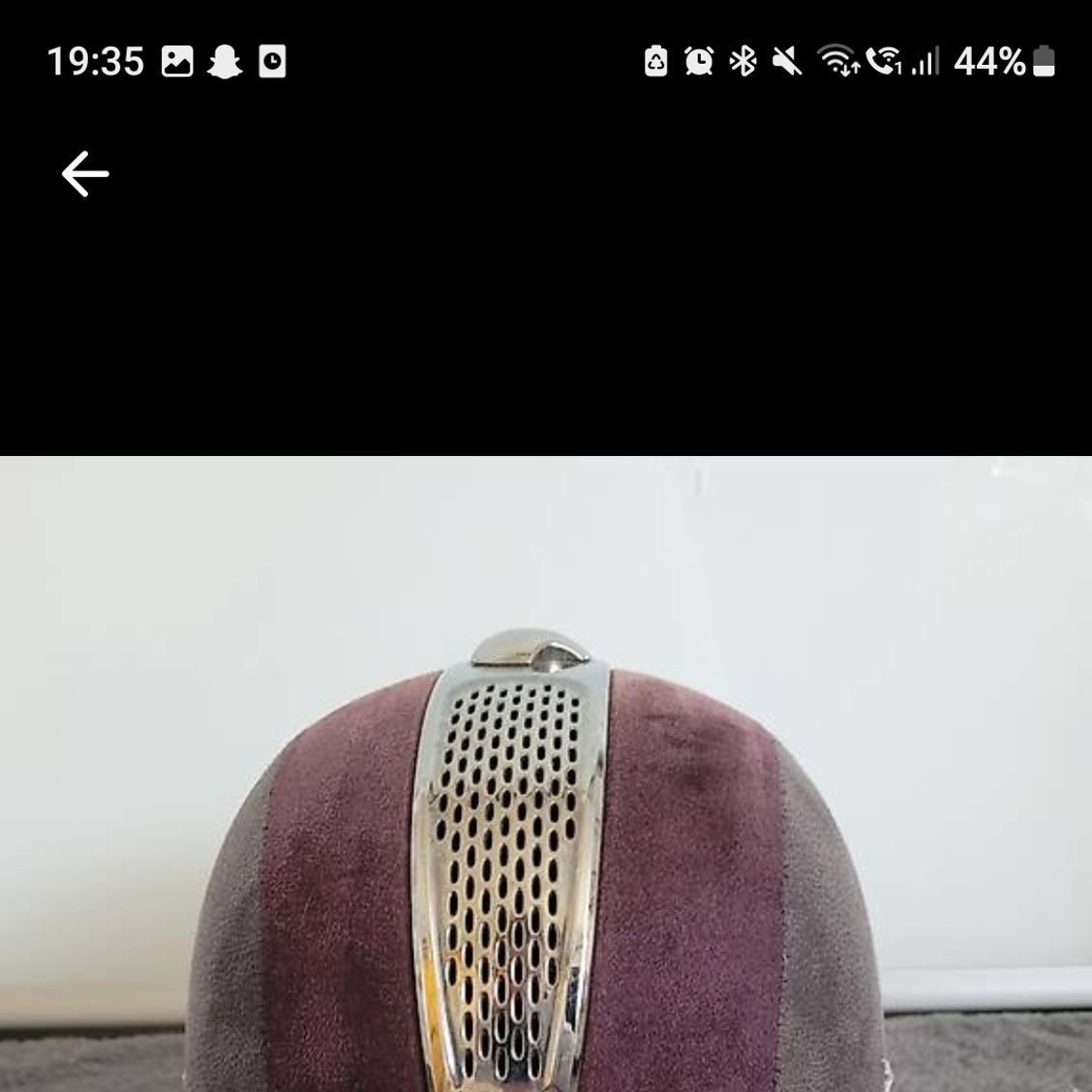The image size is (1092, 1092).
Task: Go back using the arrow
Action: pos(85,174)
